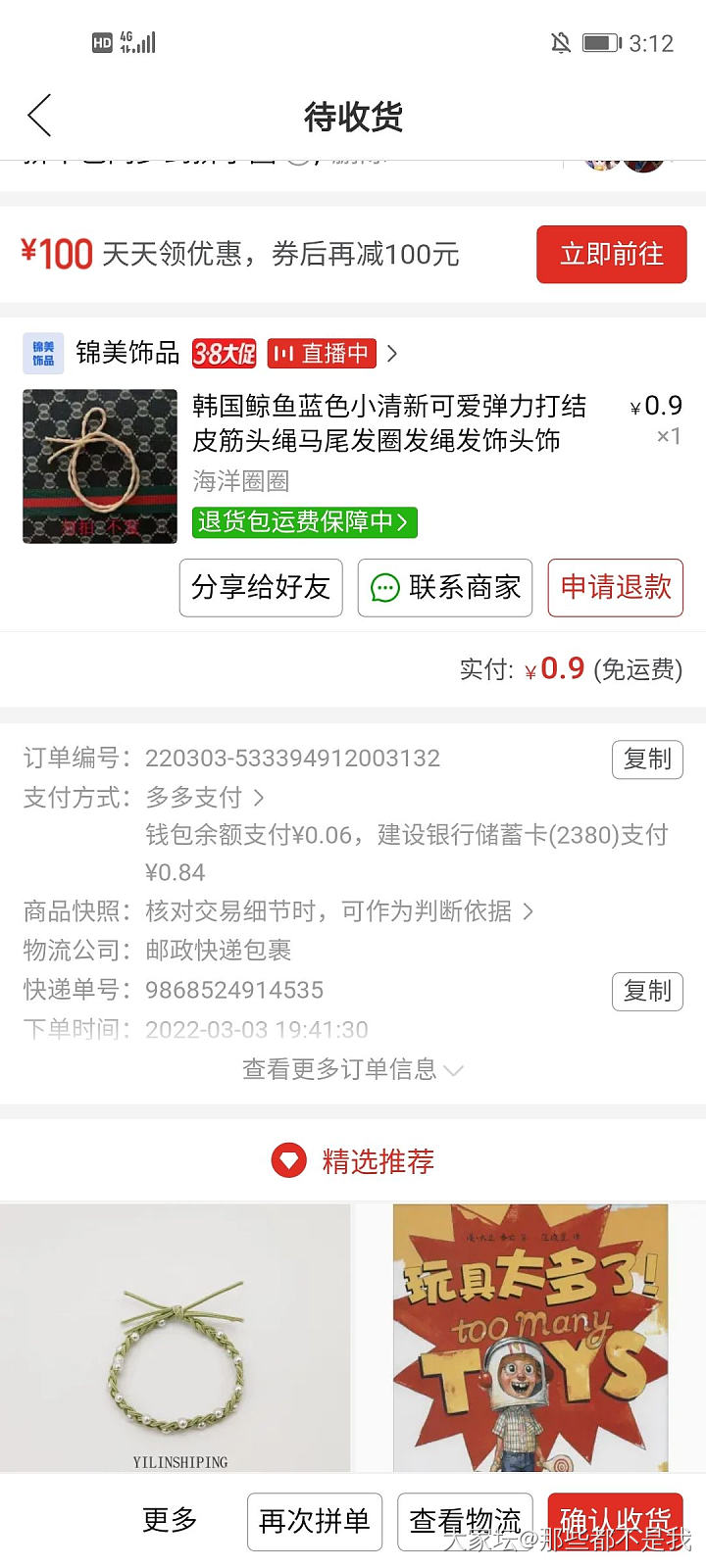
Task: Tap 分享给好友 to share the order
Action: 261,587
